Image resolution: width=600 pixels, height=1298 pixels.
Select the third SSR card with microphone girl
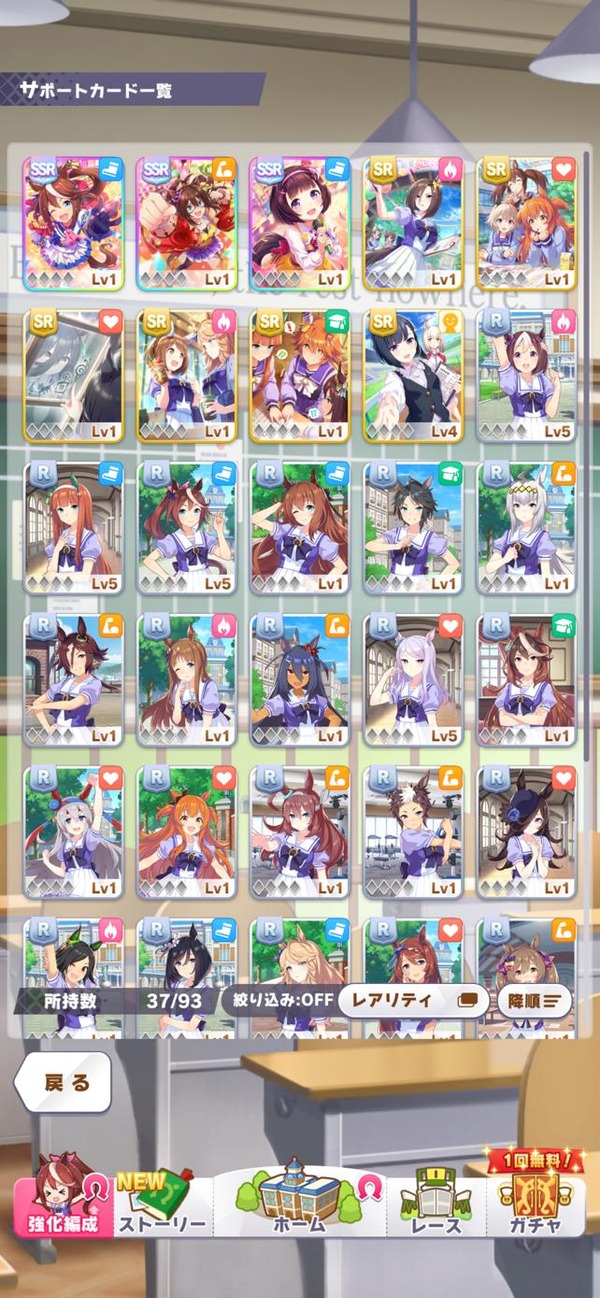coord(300,223)
